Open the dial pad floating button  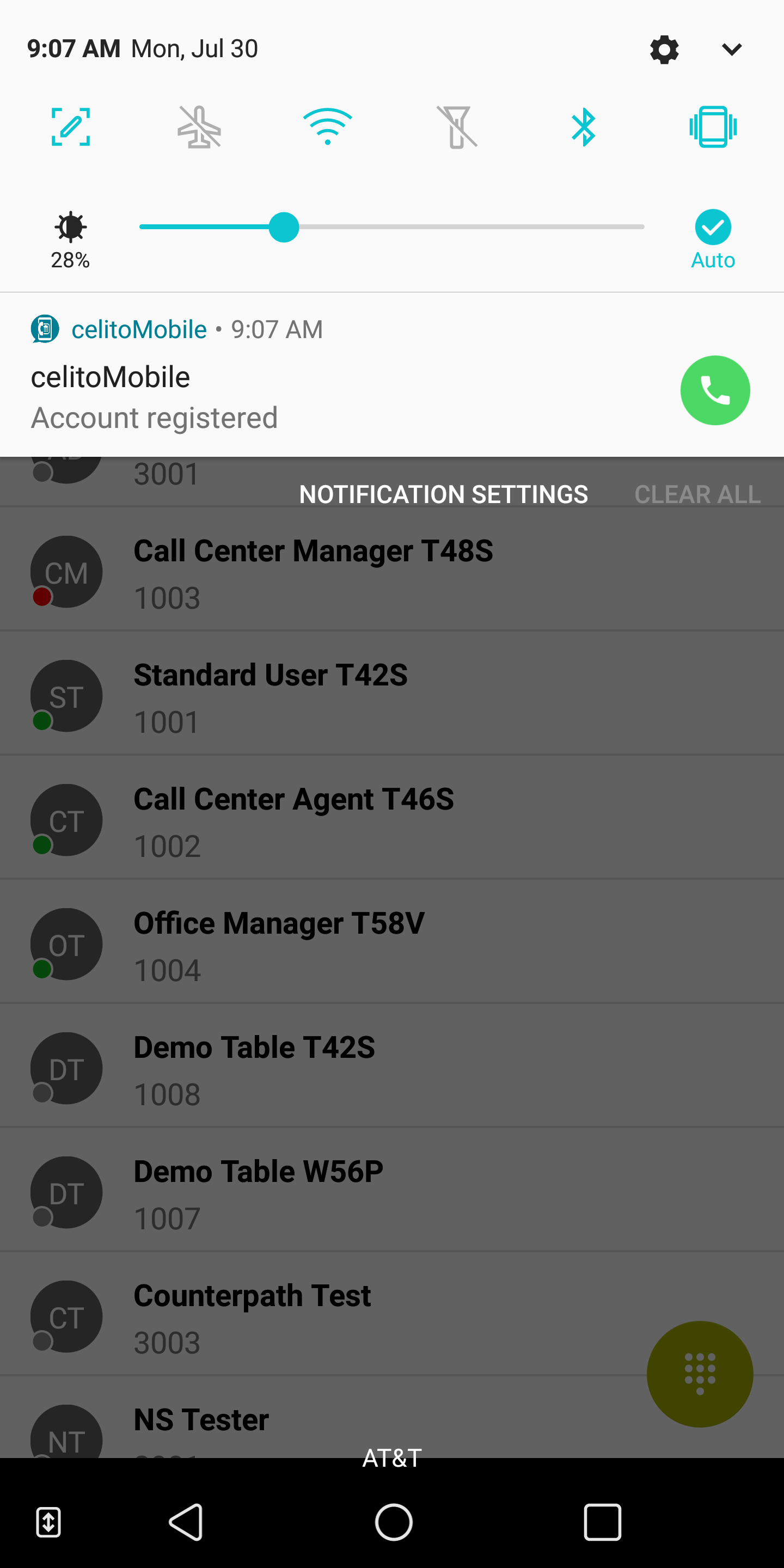[x=700, y=1374]
